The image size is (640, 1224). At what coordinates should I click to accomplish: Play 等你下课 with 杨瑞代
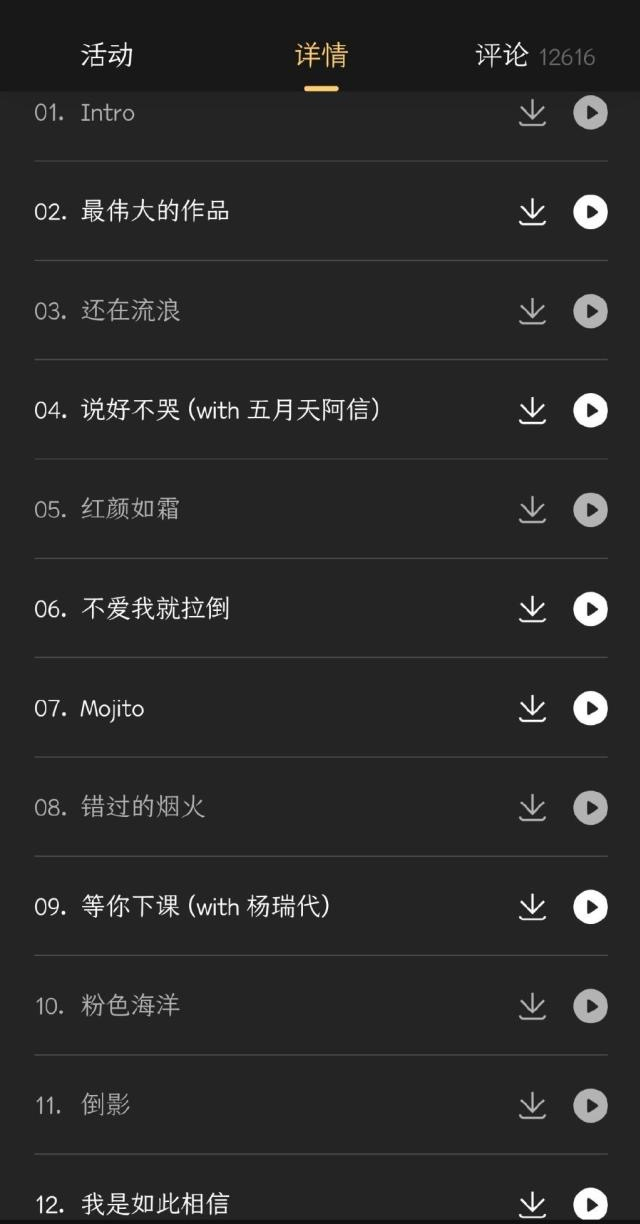point(590,907)
